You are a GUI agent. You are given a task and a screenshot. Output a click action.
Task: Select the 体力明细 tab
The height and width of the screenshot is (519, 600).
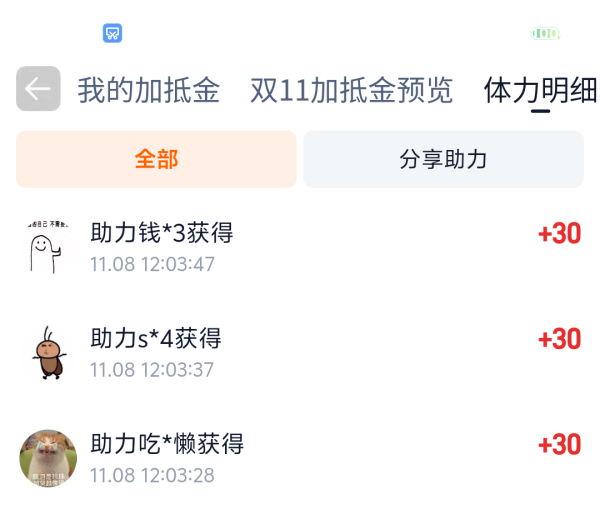[x=540, y=90]
